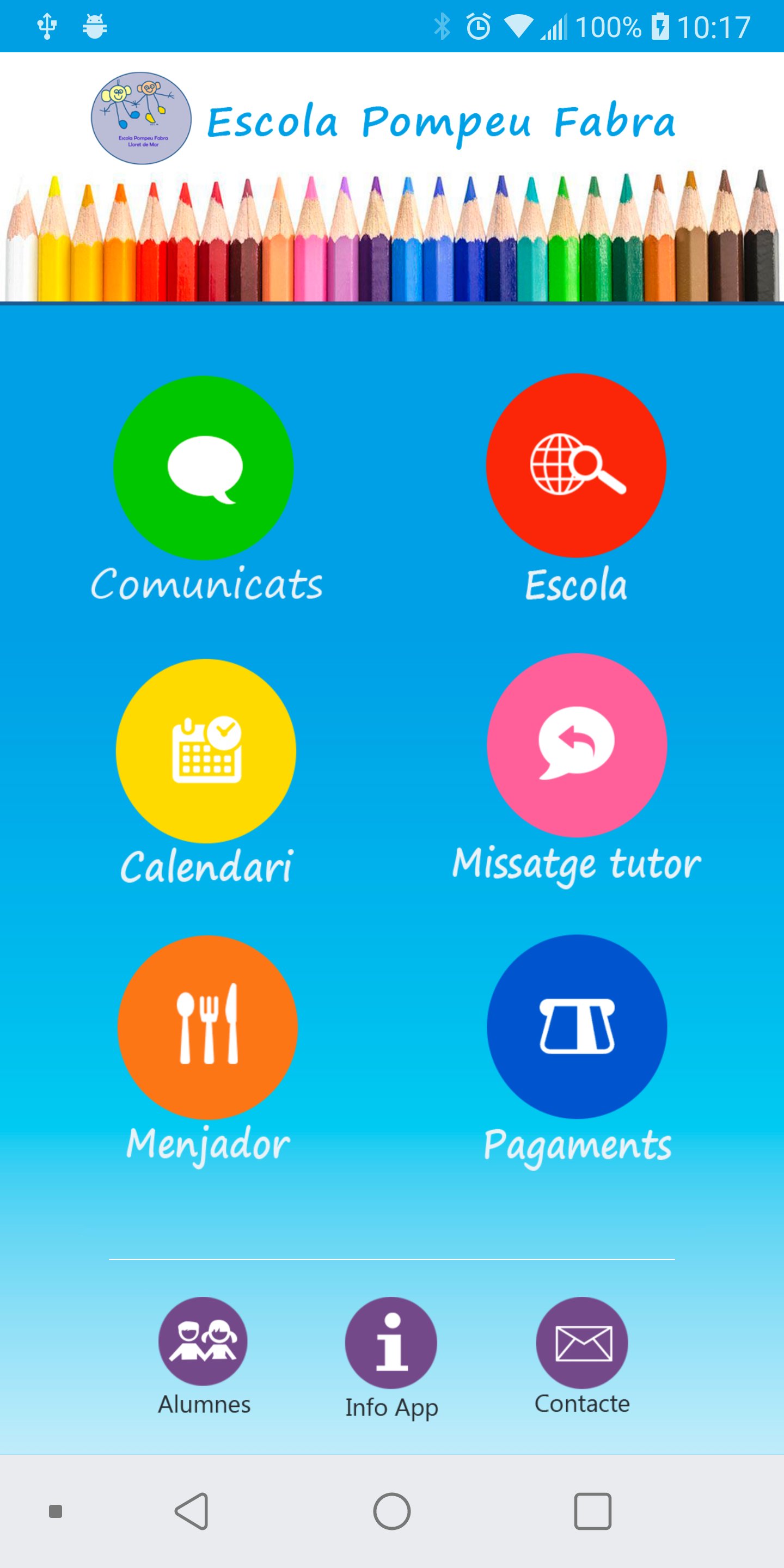
Task: Send a Missatge tutor
Action: (x=577, y=744)
